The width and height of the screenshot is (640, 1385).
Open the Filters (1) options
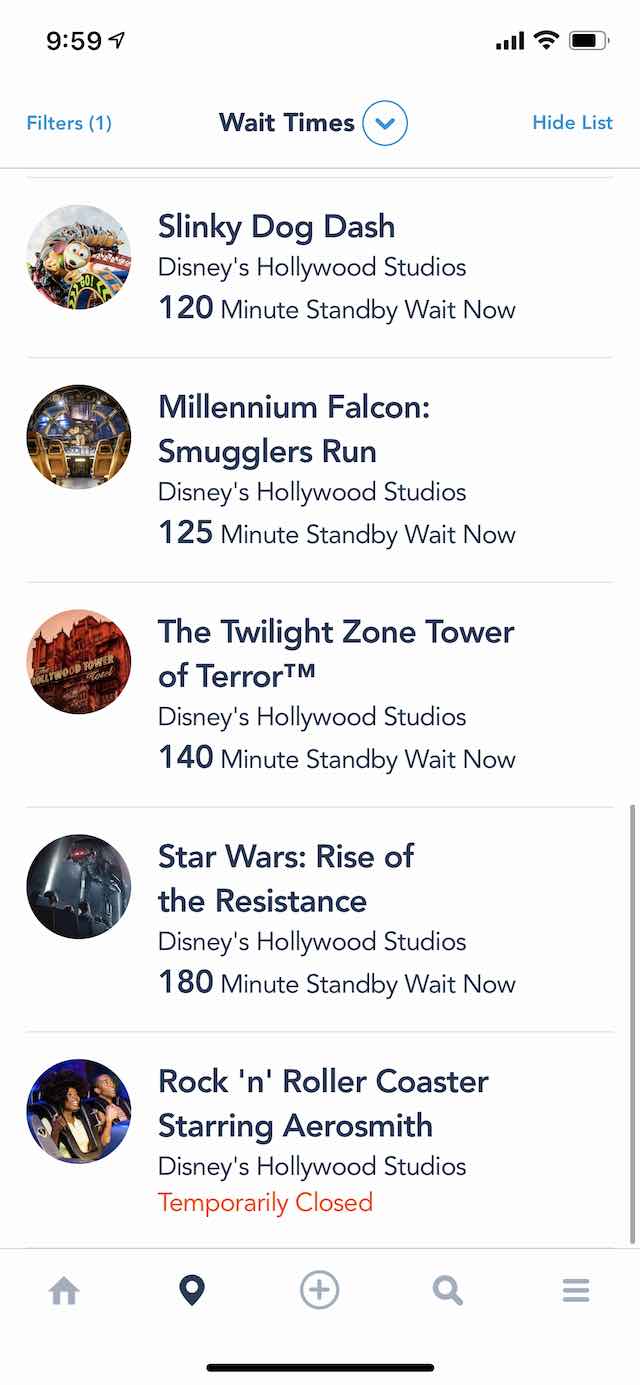[69, 123]
